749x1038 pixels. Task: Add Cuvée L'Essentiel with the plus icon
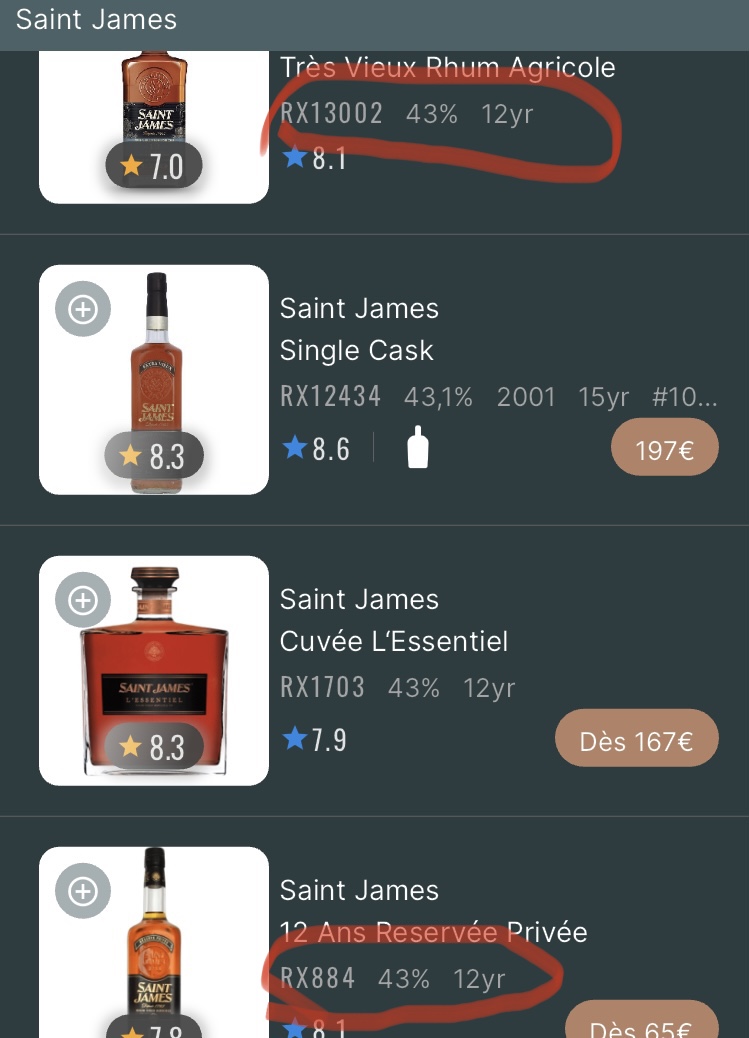(82, 601)
